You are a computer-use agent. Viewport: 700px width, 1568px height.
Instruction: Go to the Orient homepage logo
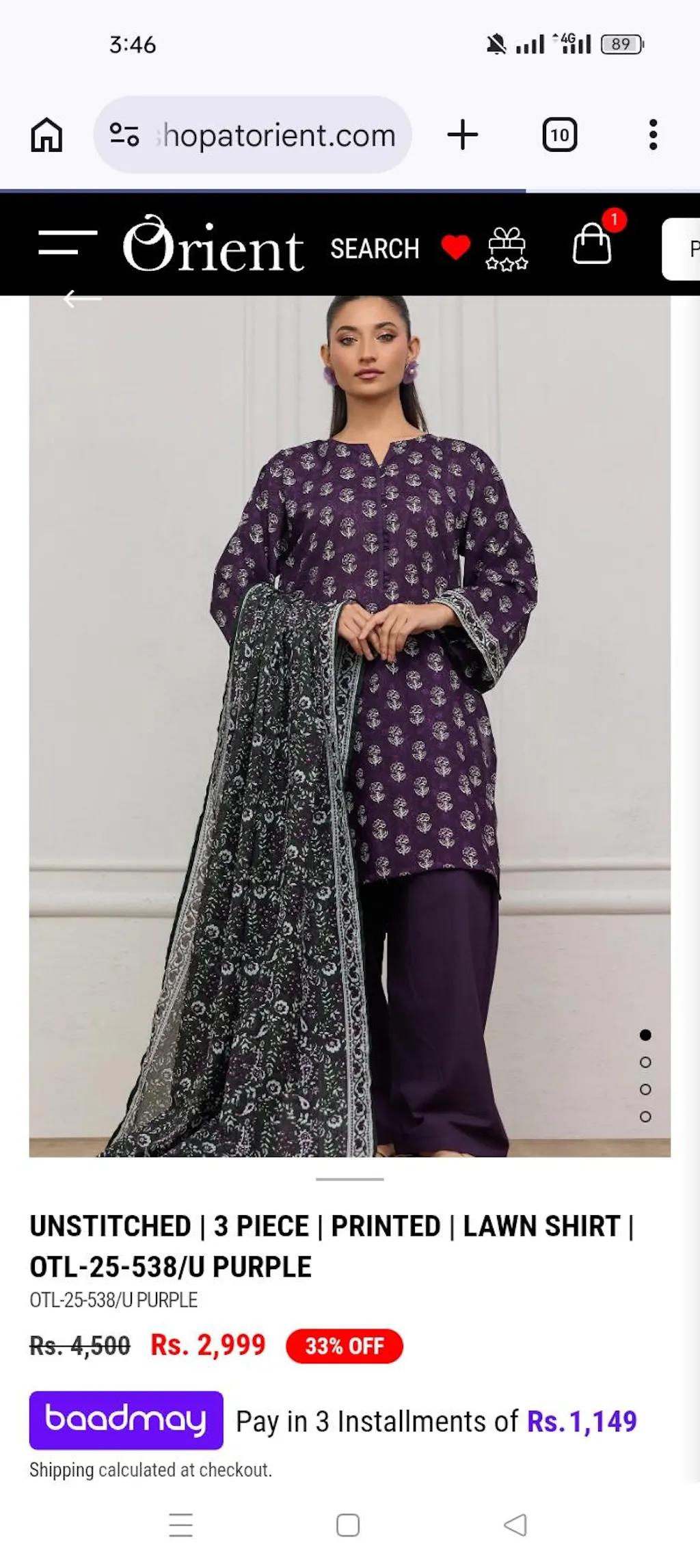[x=213, y=246]
